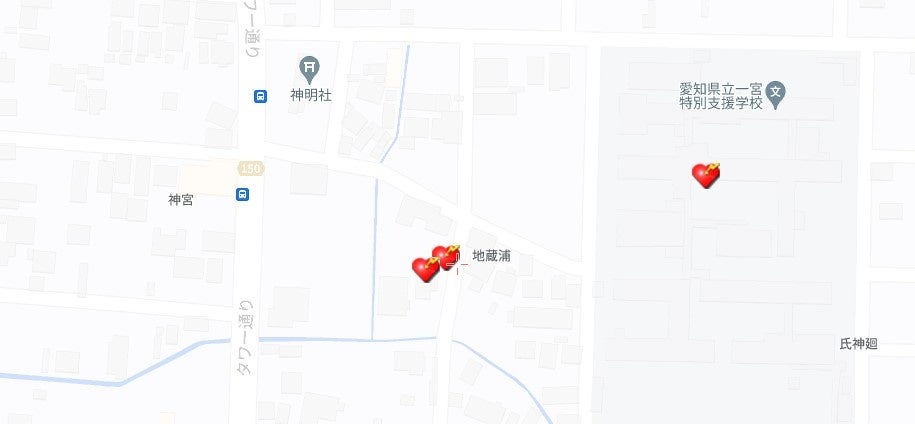Tap the heart marker on the school grounds
This screenshot has height=424, width=915.
(x=706, y=176)
